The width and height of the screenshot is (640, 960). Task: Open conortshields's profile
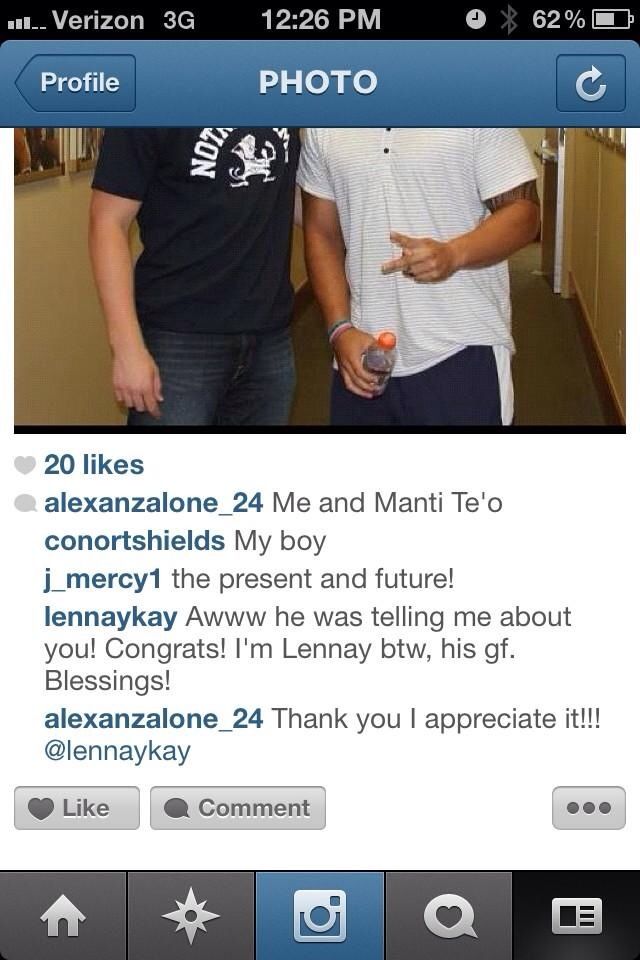[134, 541]
